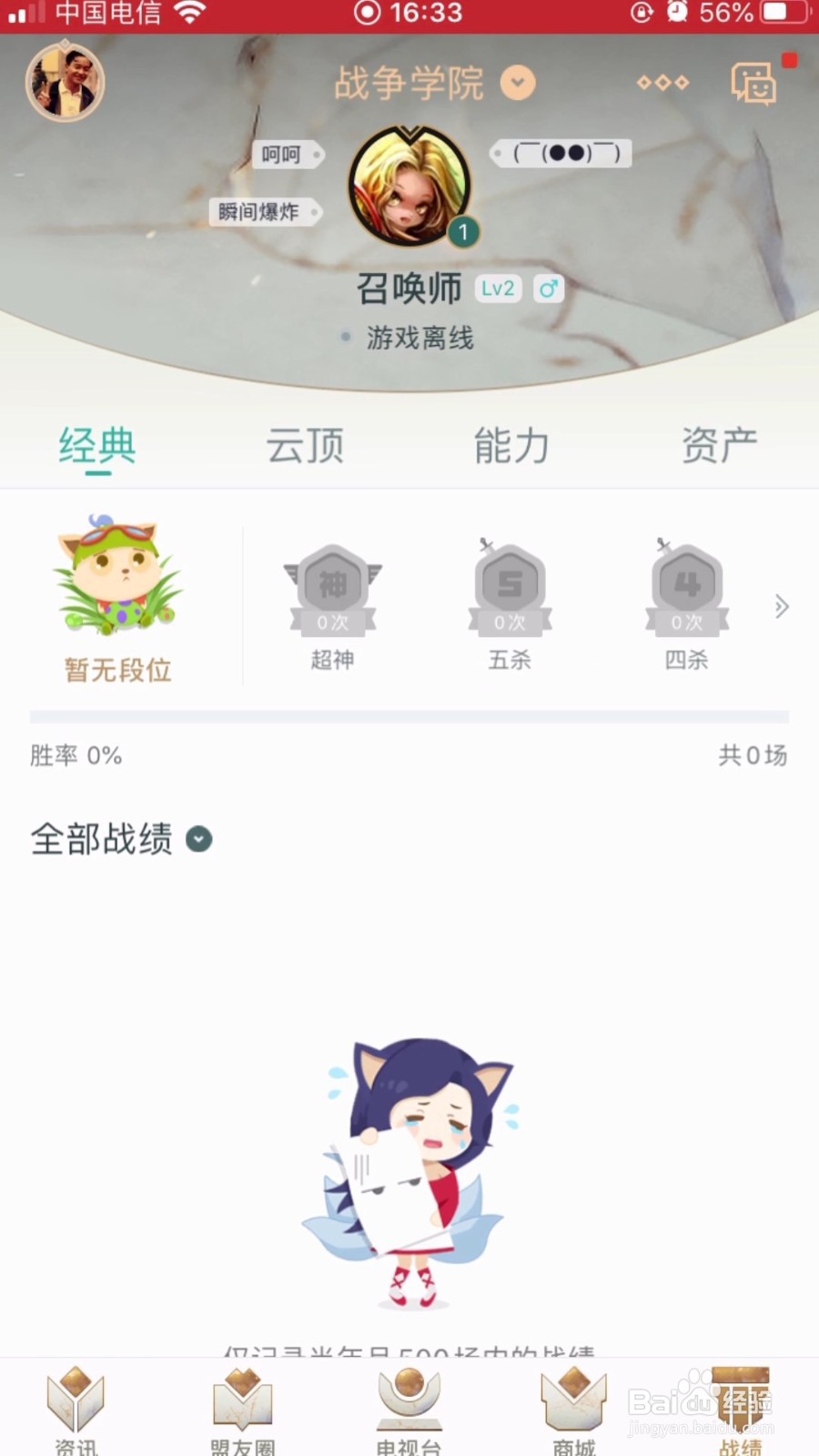Viewport: 819px width, 1456px height.
Task: Expand the 全部战绩 filter dropdown
Action: pyautogui.click(x=198, y=839)
